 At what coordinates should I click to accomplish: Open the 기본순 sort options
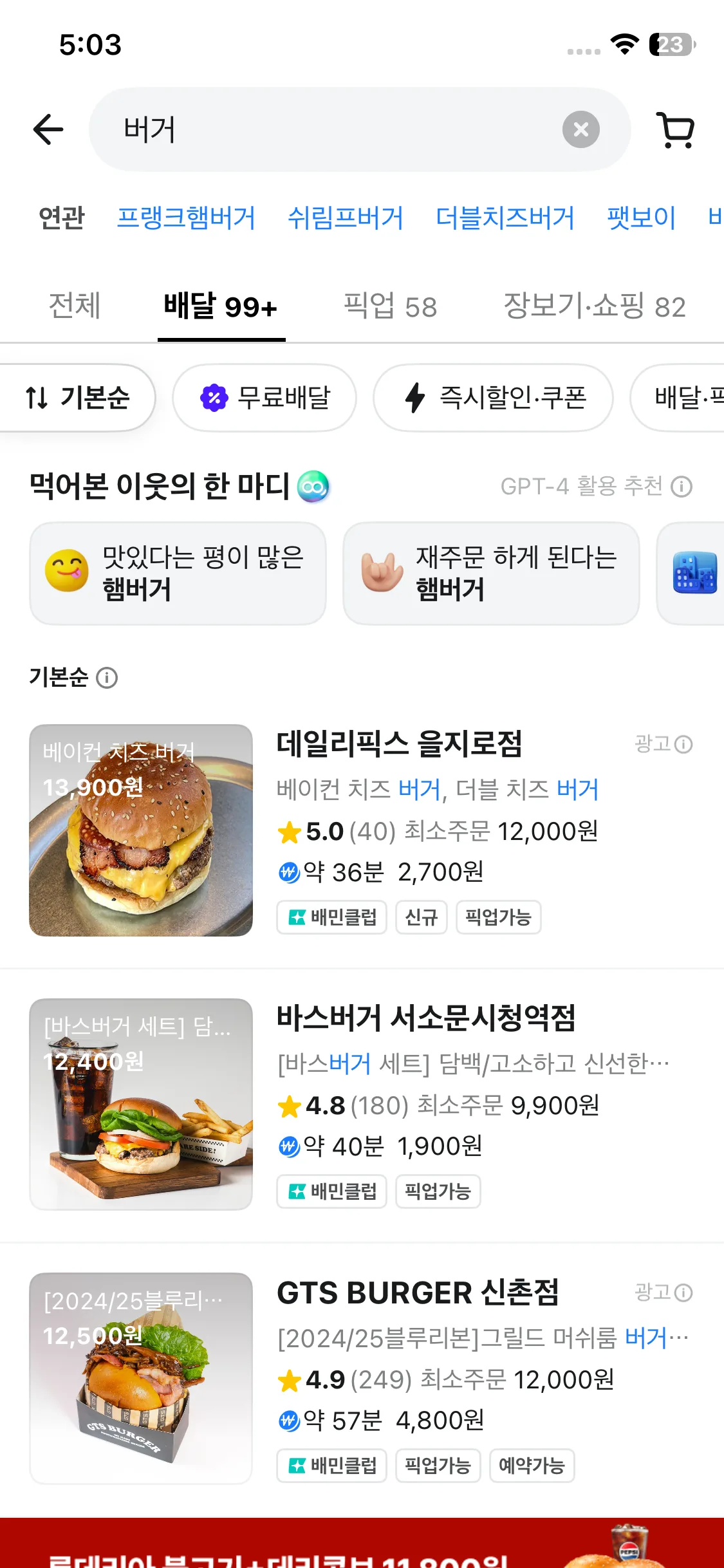[77, 397]
